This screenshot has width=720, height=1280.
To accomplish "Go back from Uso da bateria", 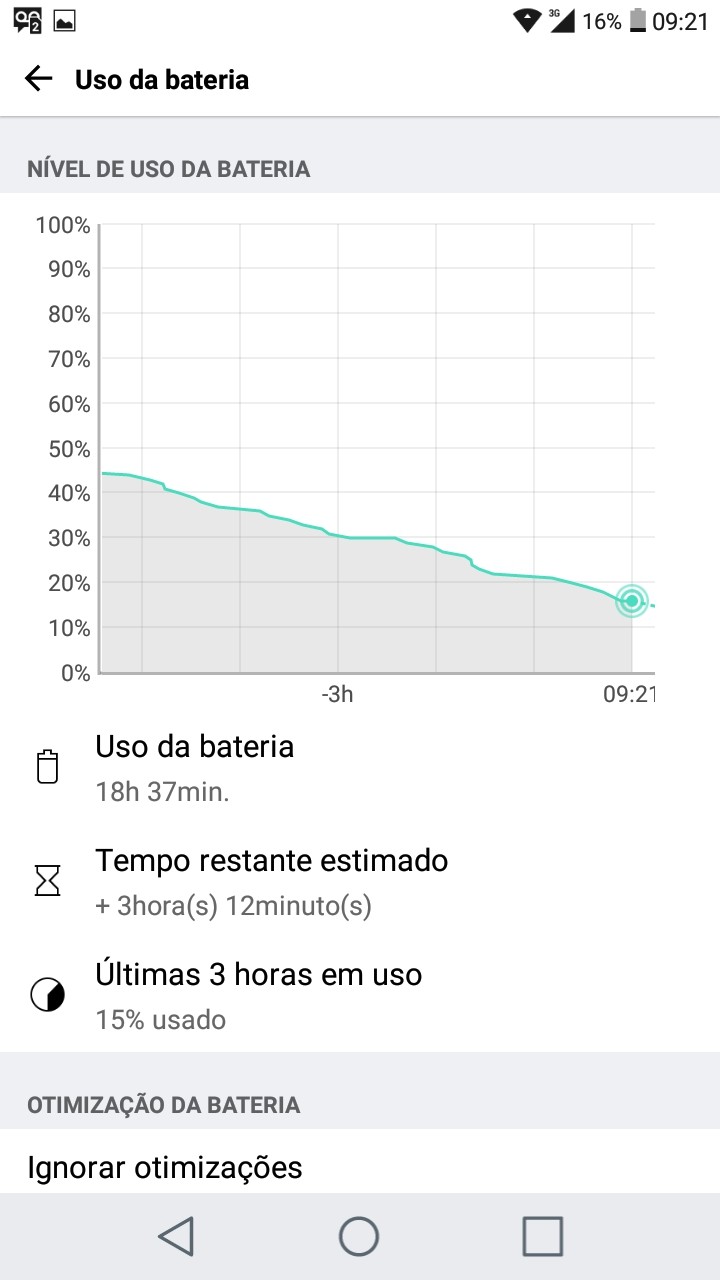I will click(x=38, y=79).
